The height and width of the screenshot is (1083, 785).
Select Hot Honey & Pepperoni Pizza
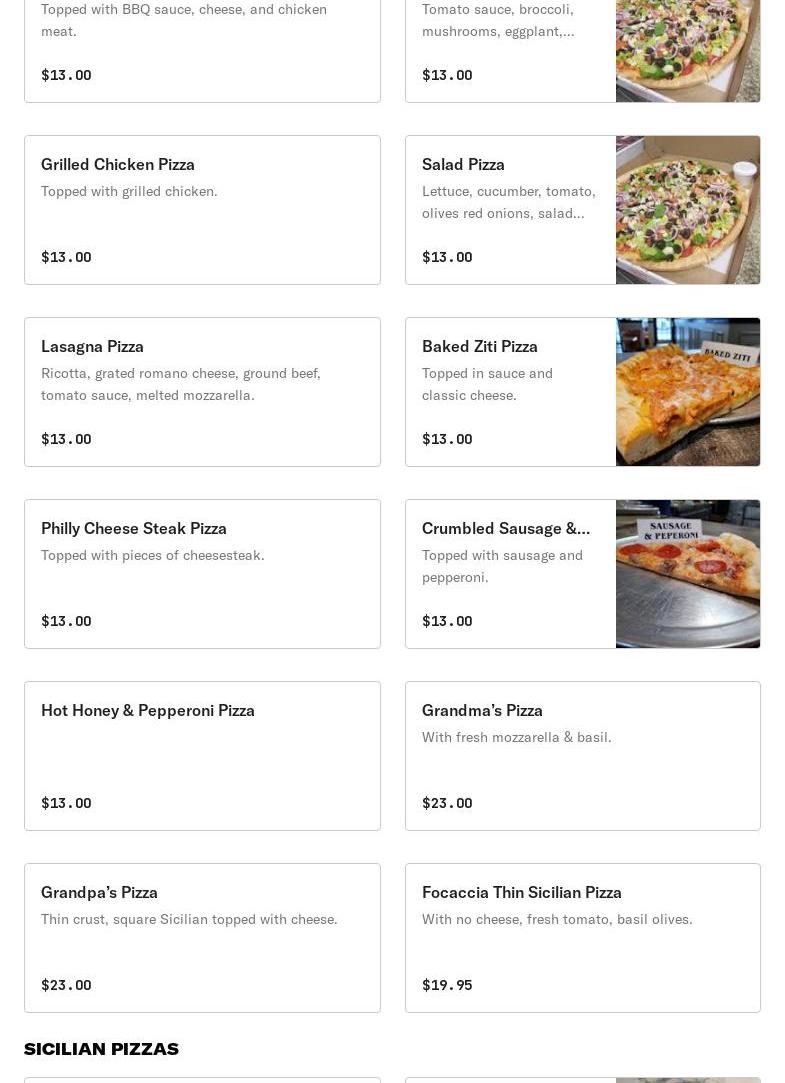202,756
